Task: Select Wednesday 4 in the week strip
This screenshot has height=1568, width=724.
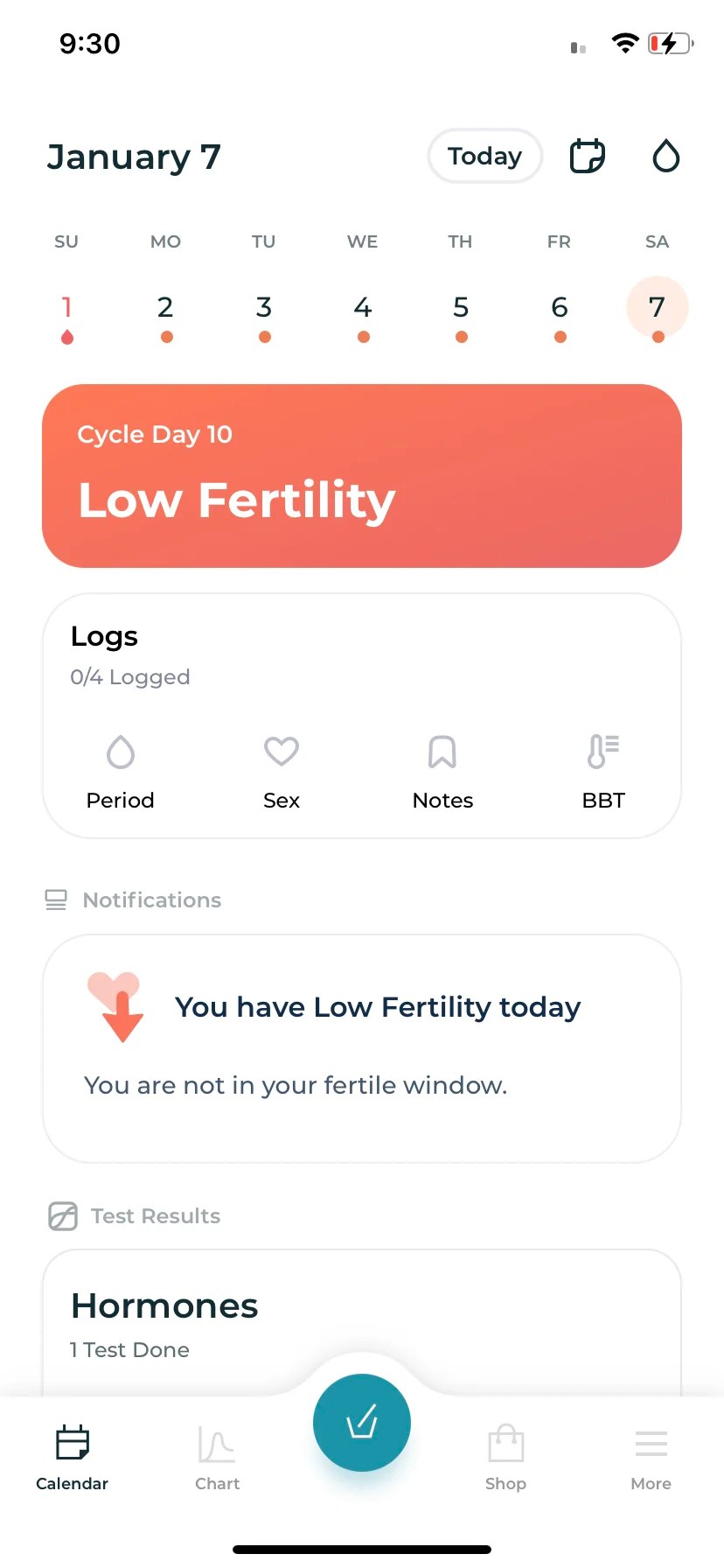Action: (x=363, y=309)
